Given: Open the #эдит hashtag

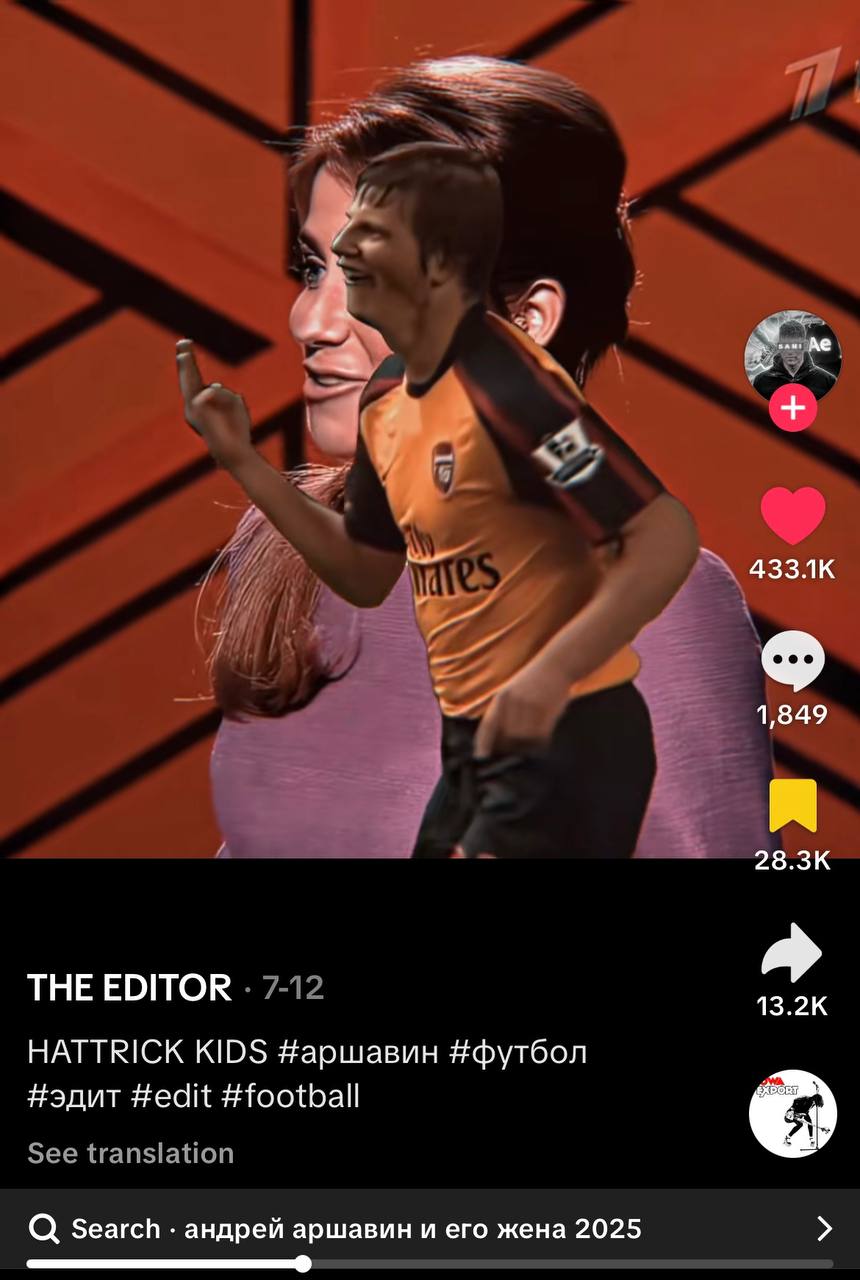Looking at the screenshot, I should pyautogui.click(x=74, y=1096).
